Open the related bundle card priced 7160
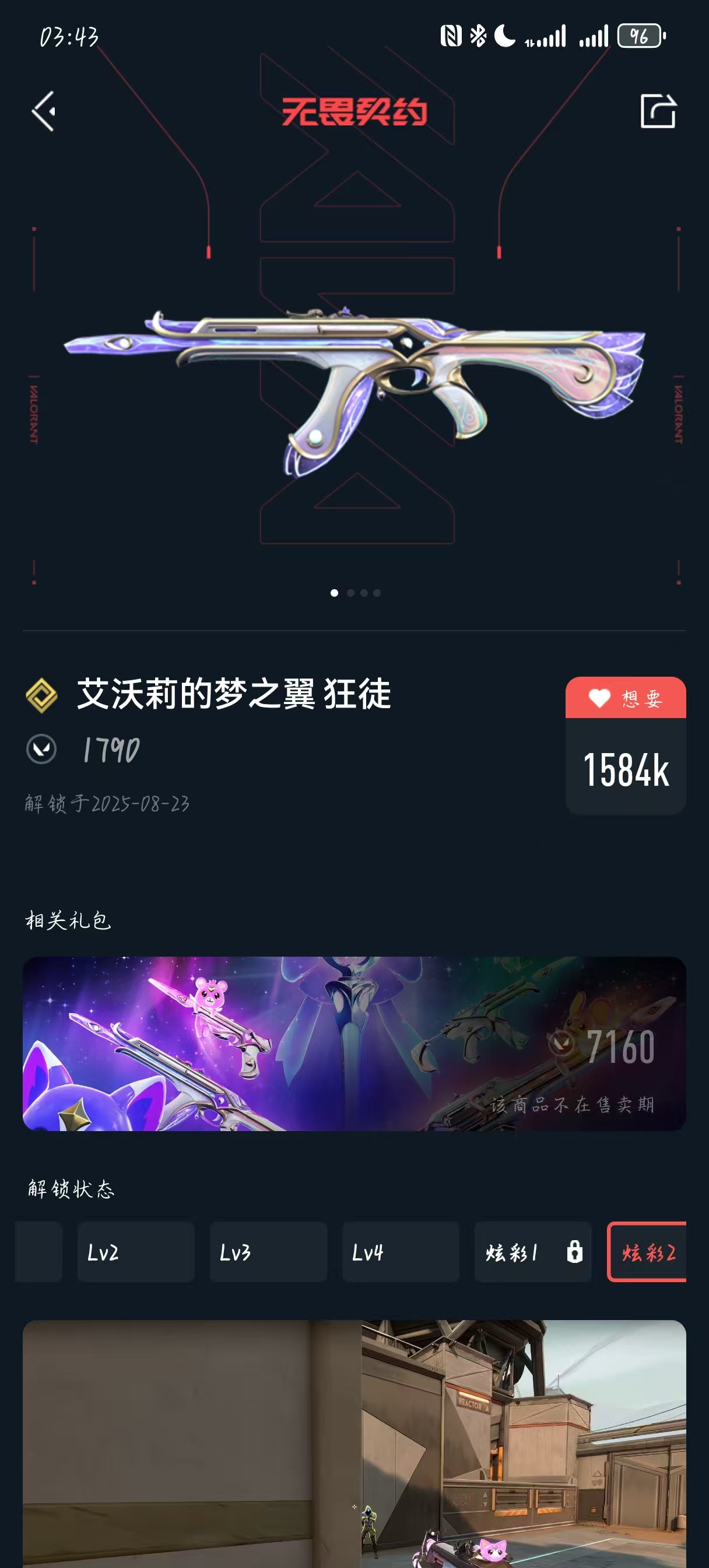709x1568 pixels. click(x=354, y=1044)
